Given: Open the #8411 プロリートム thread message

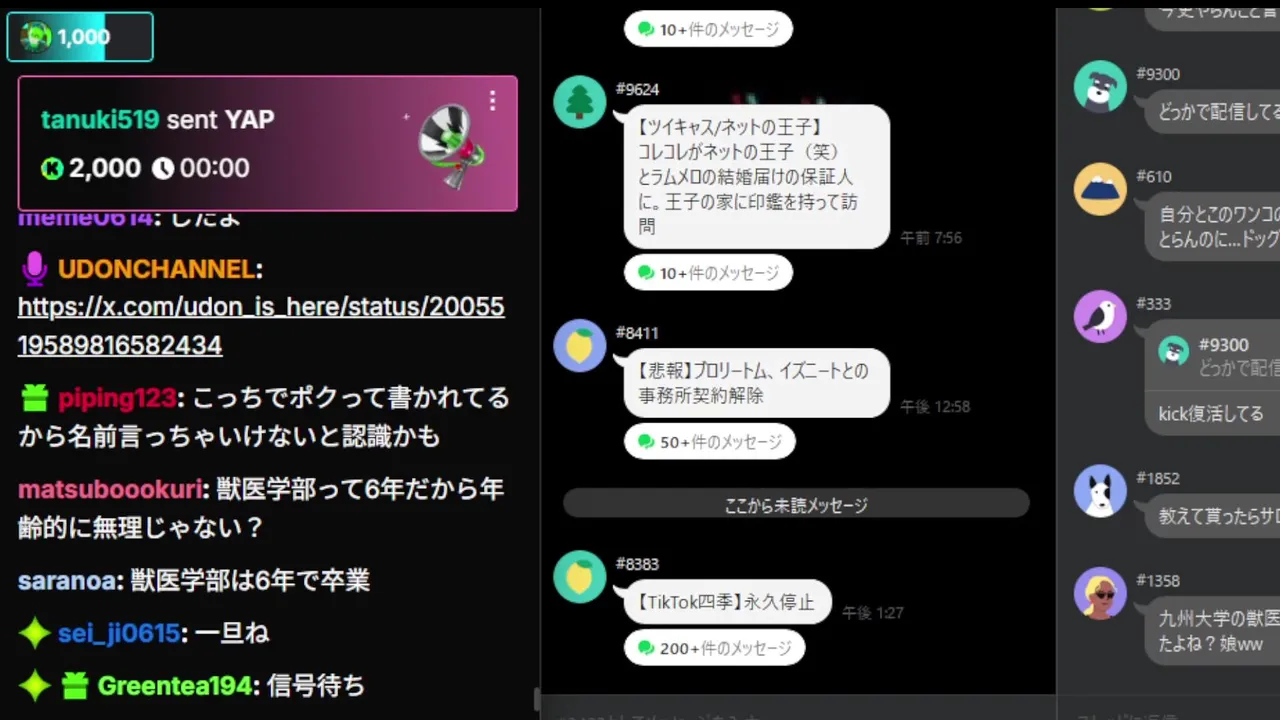Looking at the screenshot, I should click(x=755, y=383).
